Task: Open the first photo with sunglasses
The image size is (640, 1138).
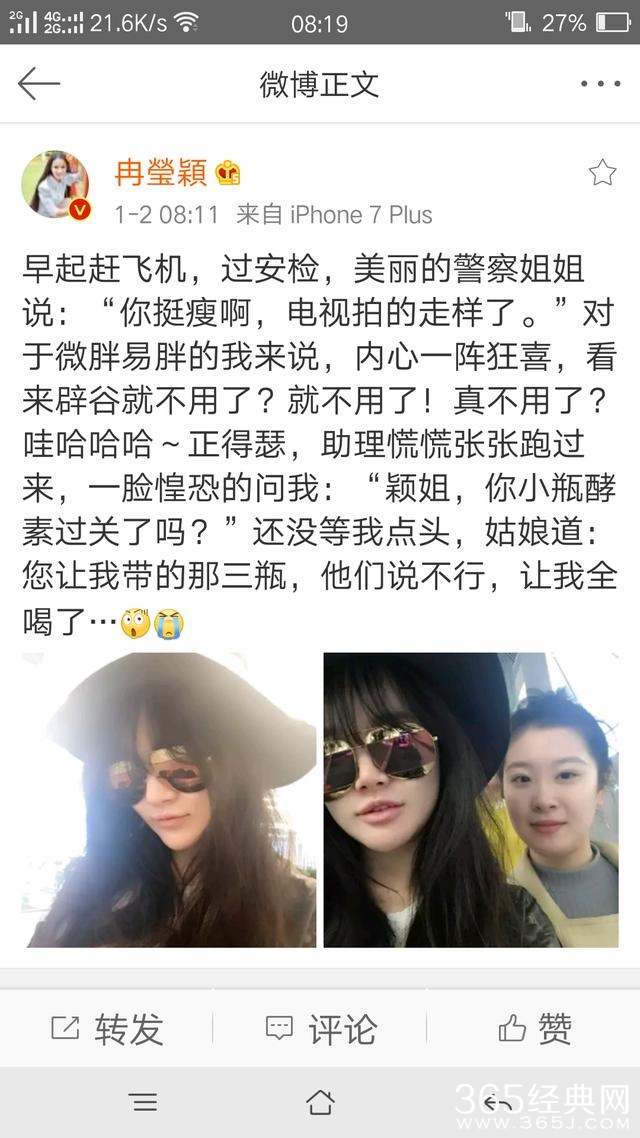Action: click(x=169, y=800)
